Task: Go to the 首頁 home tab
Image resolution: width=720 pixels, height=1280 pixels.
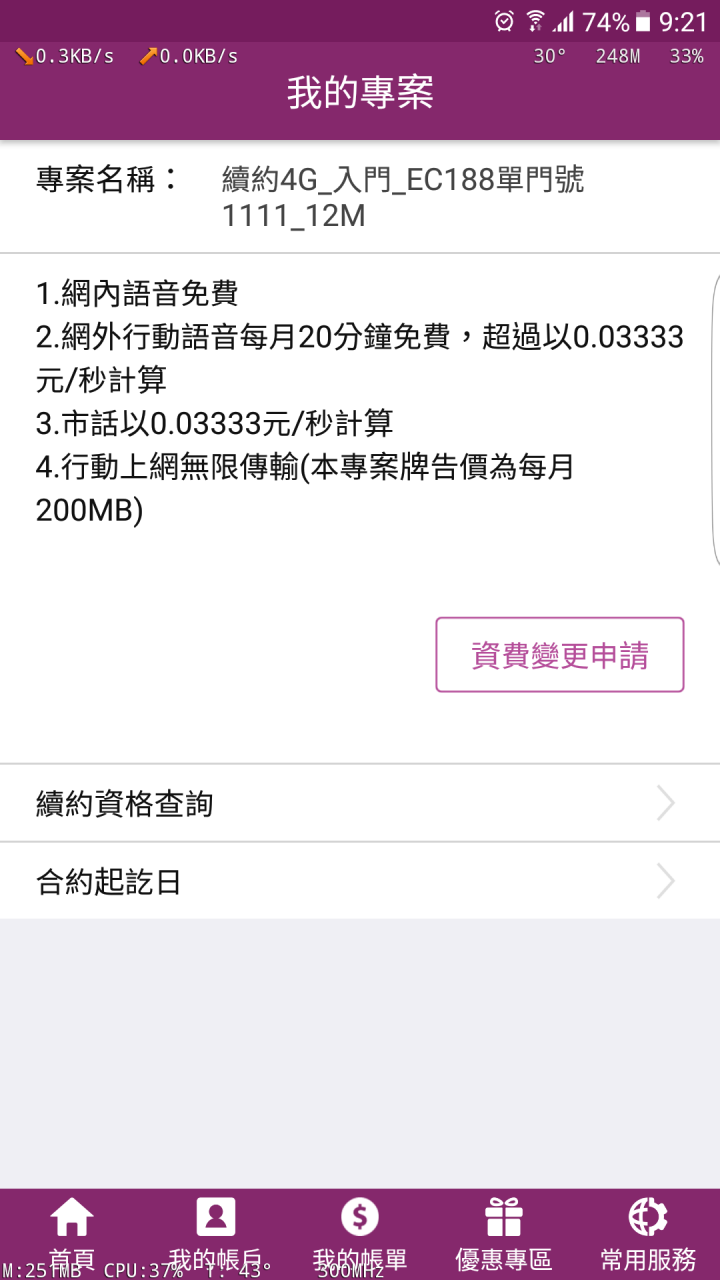Action: (x=72, y=1235)
